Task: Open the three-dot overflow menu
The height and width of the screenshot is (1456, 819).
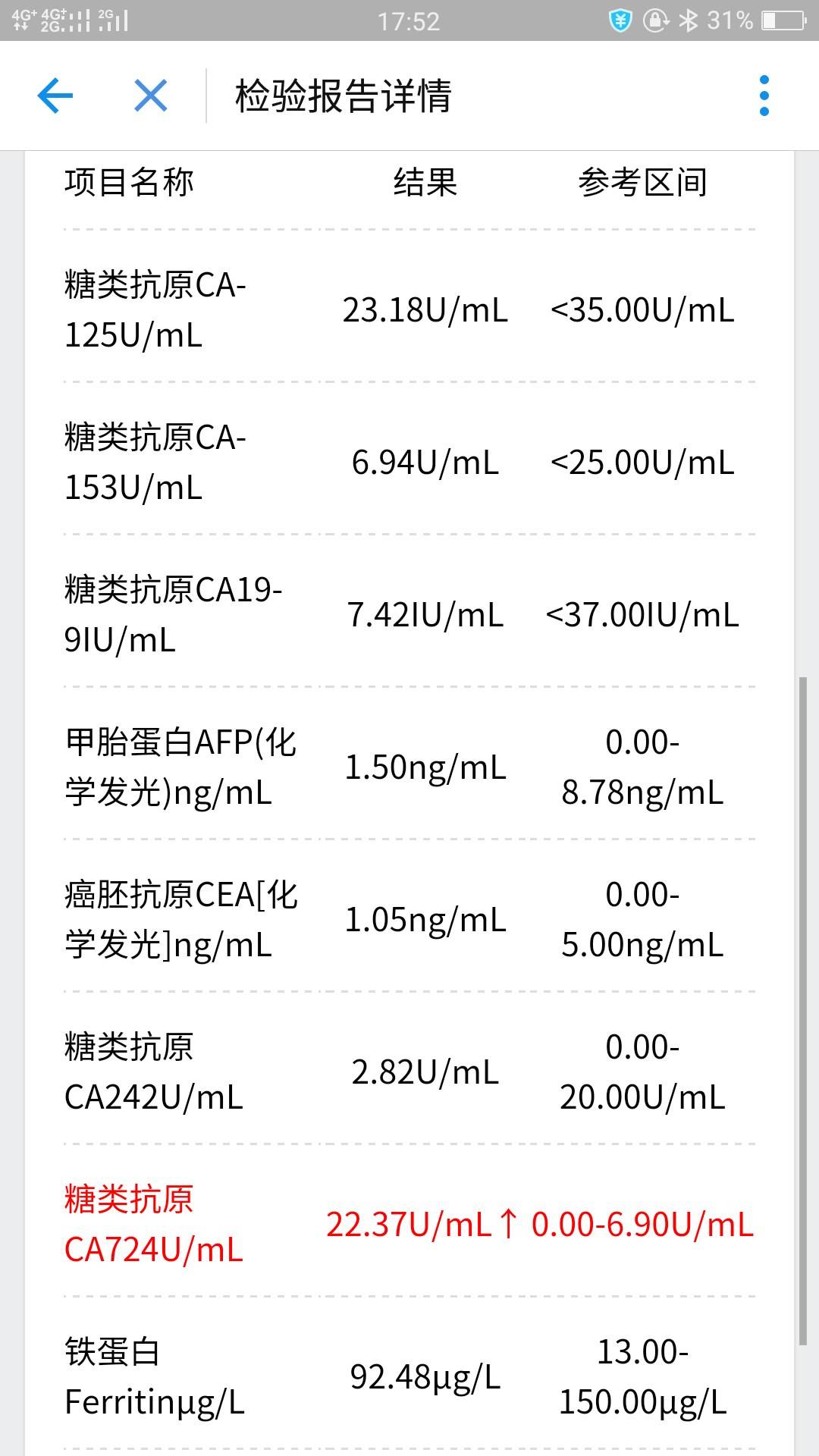Action: pos(764,96)
